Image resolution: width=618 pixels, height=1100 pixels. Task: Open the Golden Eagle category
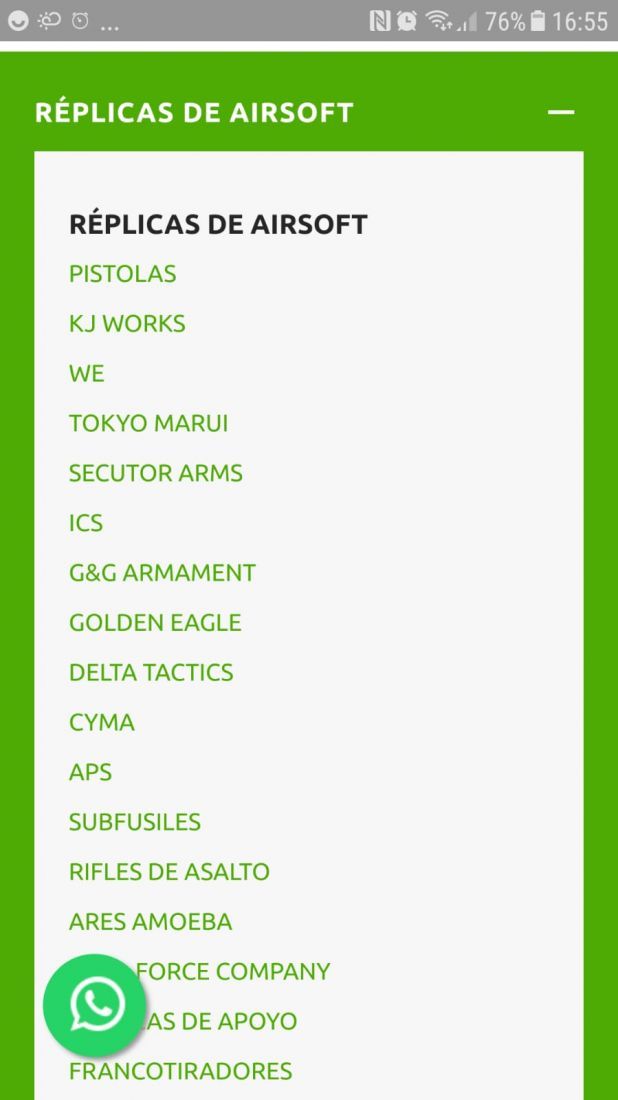click(155, 622)
